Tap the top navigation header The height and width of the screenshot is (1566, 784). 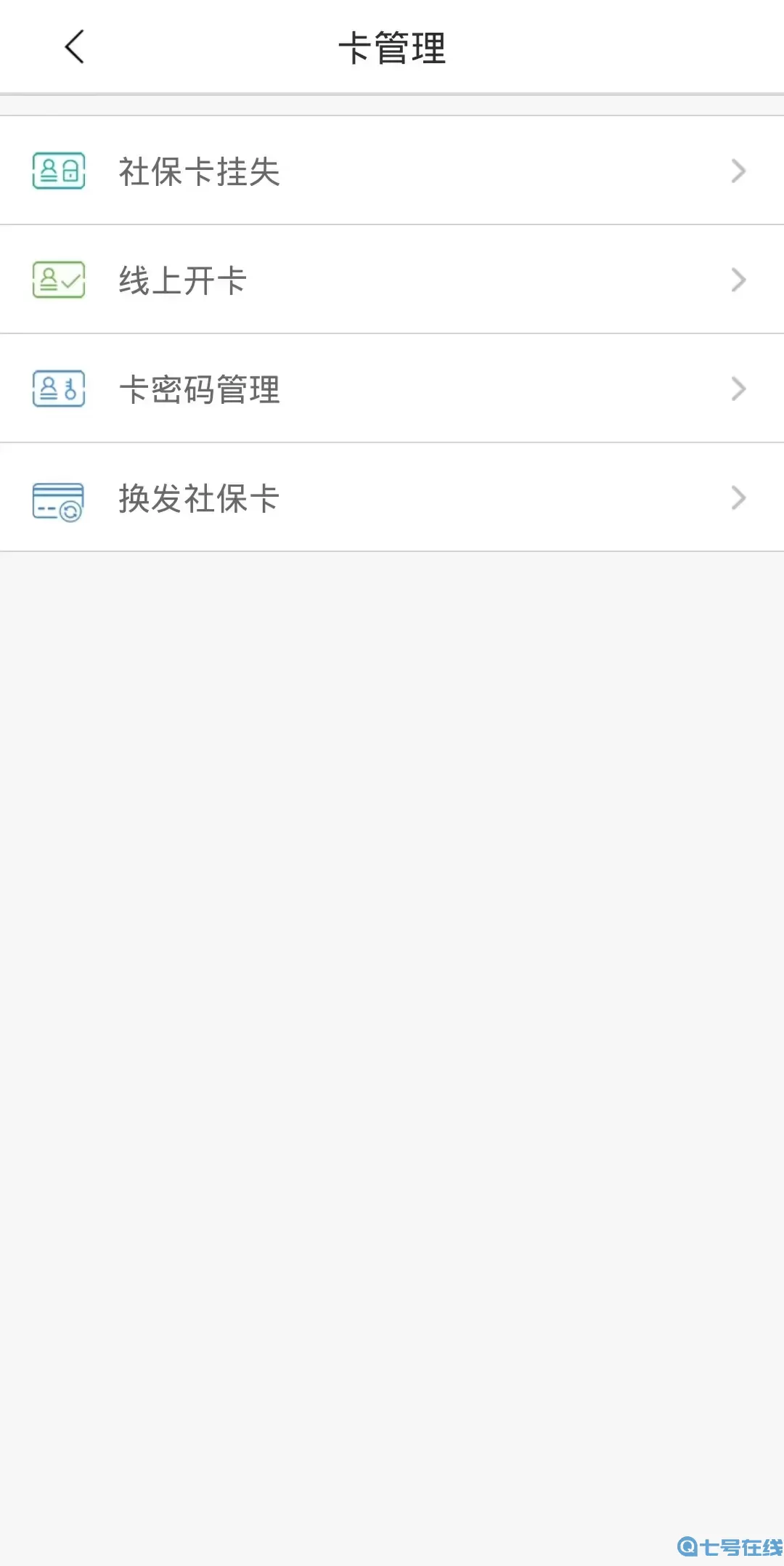point(392,46)
